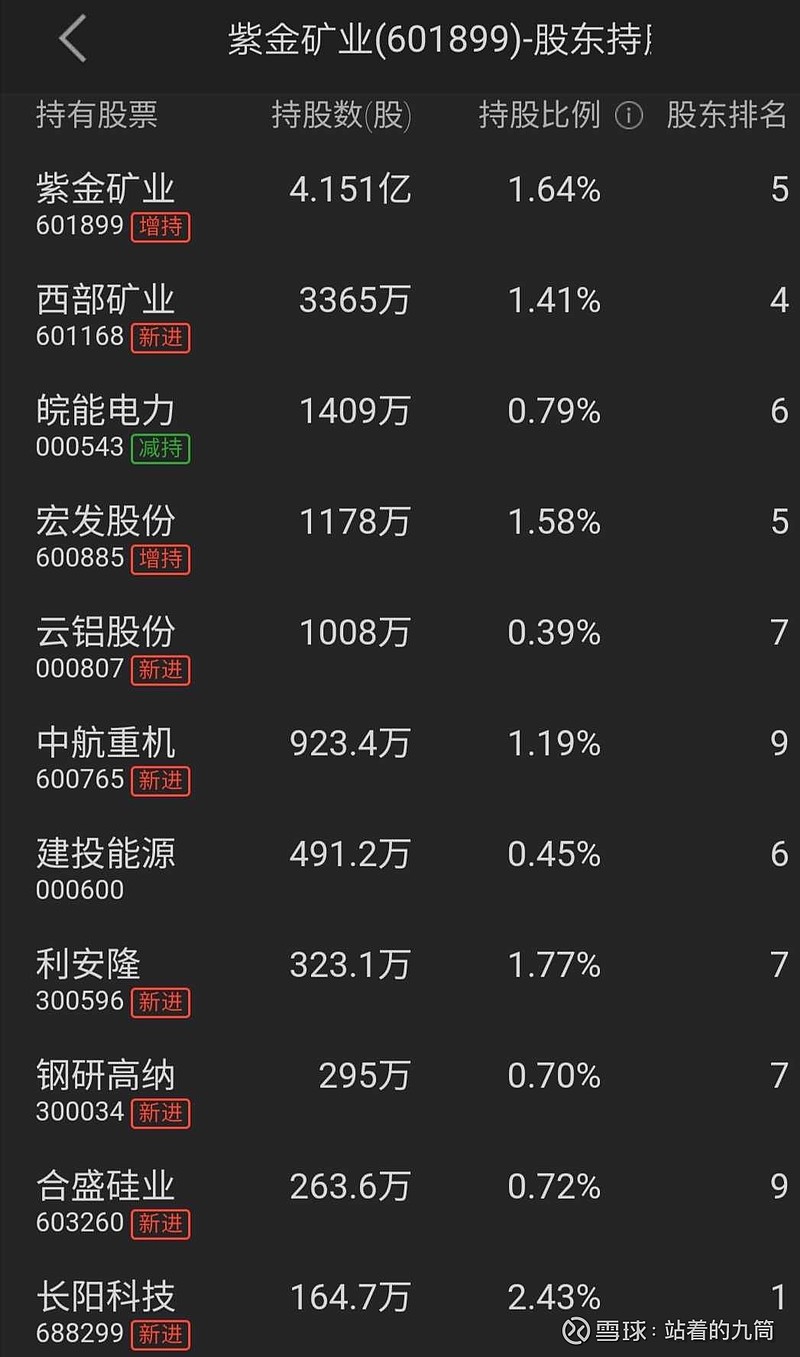Screen dimensions: 800x1357
Task: Click the 新进 badge next to 长阳科技
Action: click(160, 1335)
